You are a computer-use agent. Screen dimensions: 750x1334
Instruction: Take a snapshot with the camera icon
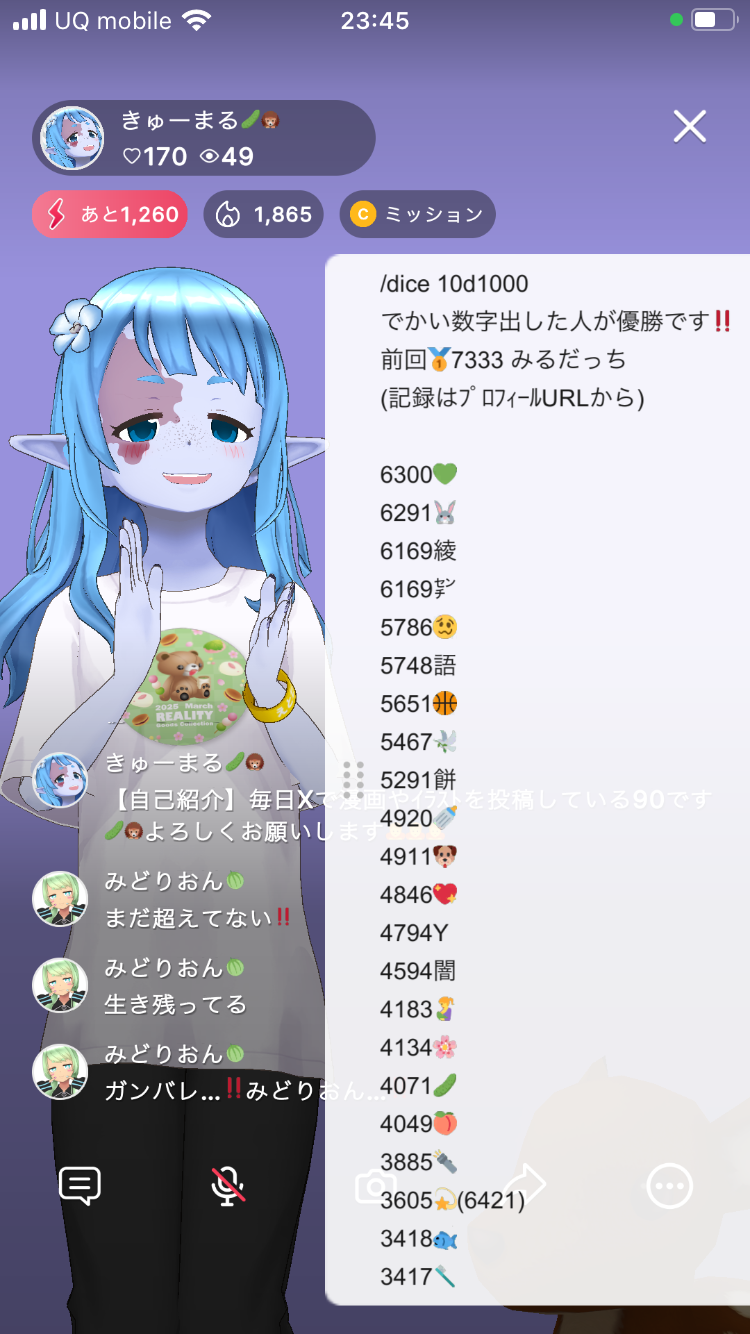tap(375, 1187)
